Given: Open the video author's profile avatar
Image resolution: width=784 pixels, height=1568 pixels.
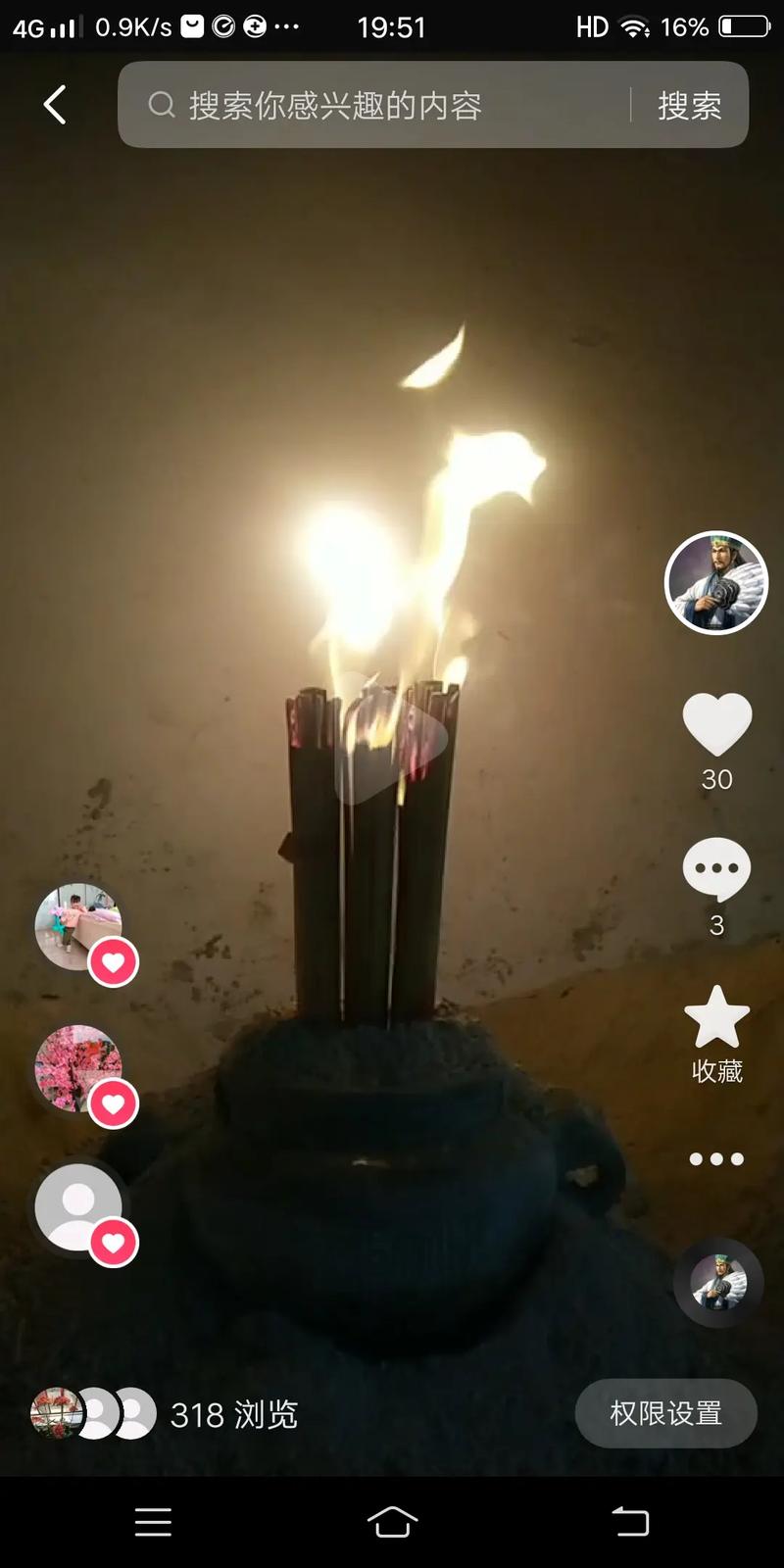Looking at the screenshot, I should pyautogui.click(x=716, y=583).
